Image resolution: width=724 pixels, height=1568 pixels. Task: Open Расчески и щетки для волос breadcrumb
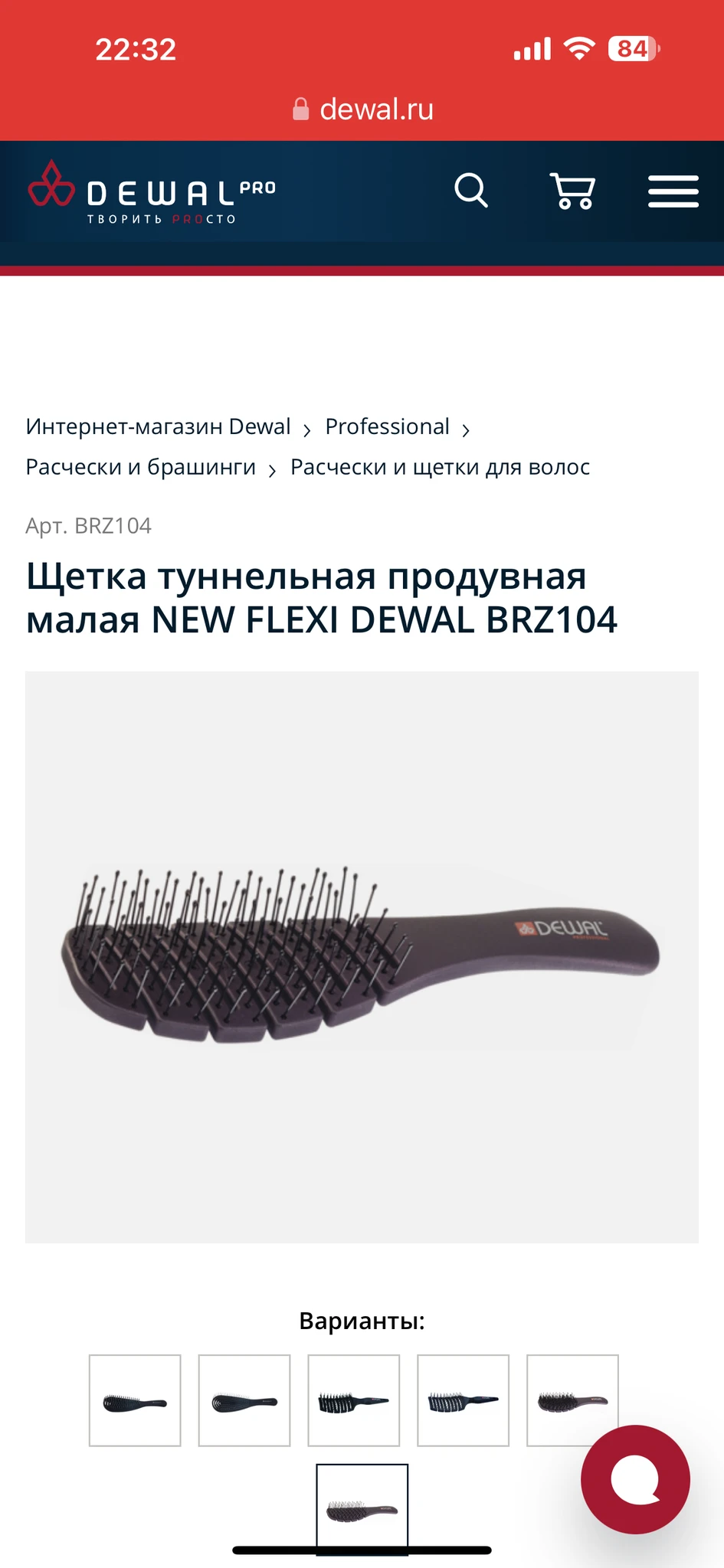(440, 467)
